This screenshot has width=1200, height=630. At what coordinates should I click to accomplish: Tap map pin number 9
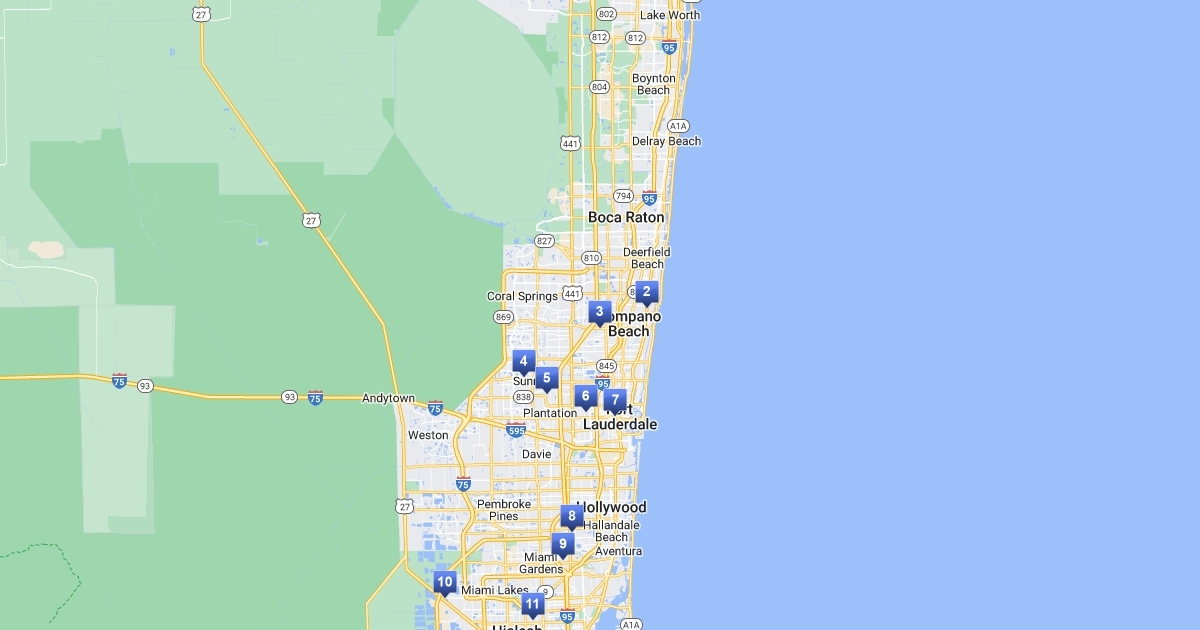[563, 545]
